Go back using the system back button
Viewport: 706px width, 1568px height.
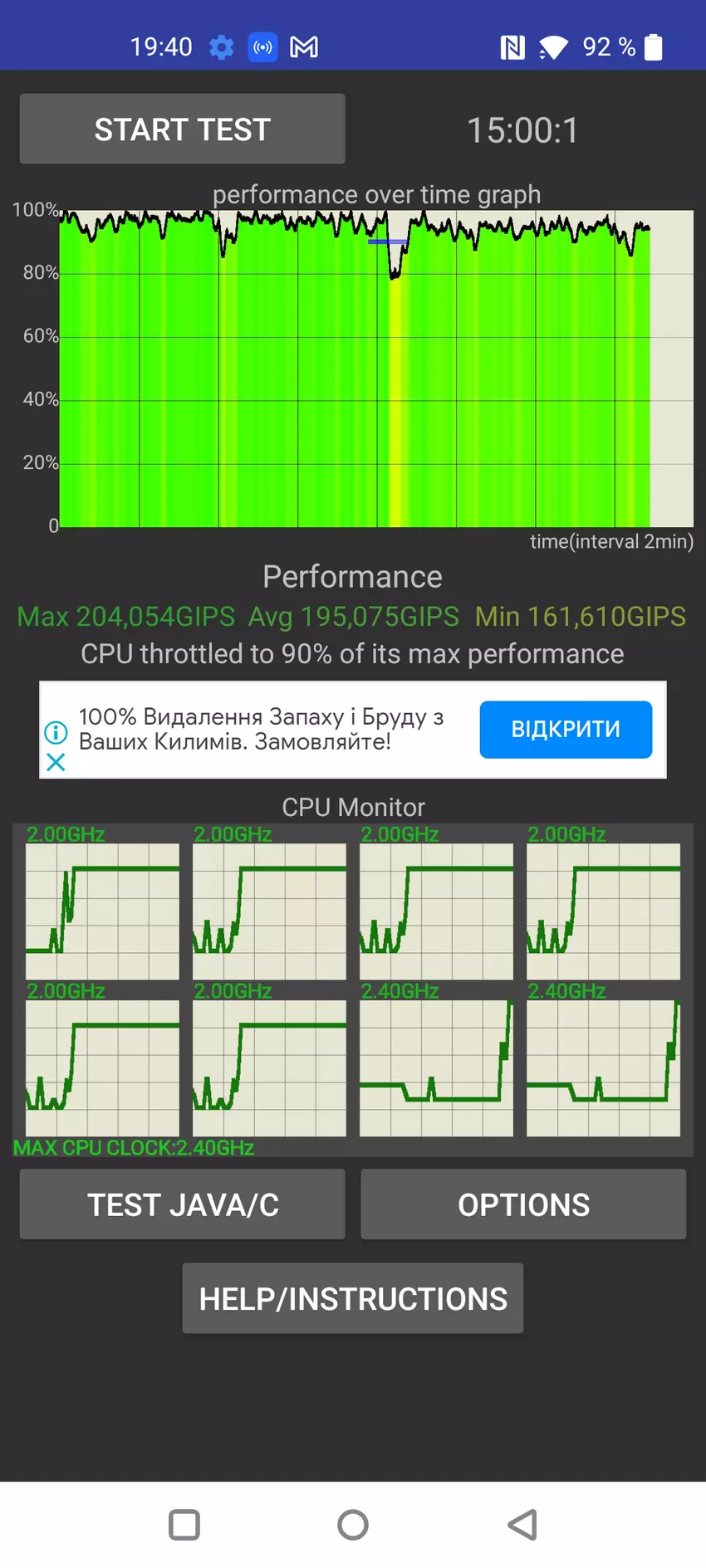pyautogui.click(x=522, y=1524)
